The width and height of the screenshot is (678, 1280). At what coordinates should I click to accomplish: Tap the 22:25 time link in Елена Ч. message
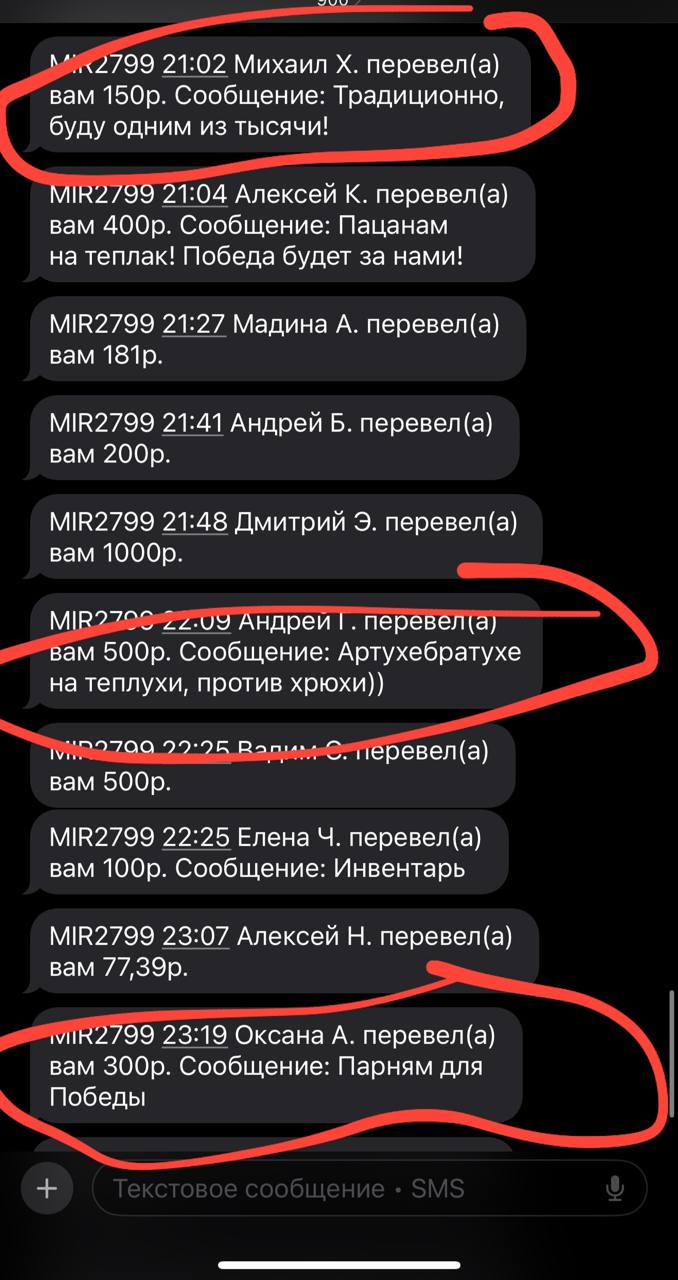click(x=196, y=837)
